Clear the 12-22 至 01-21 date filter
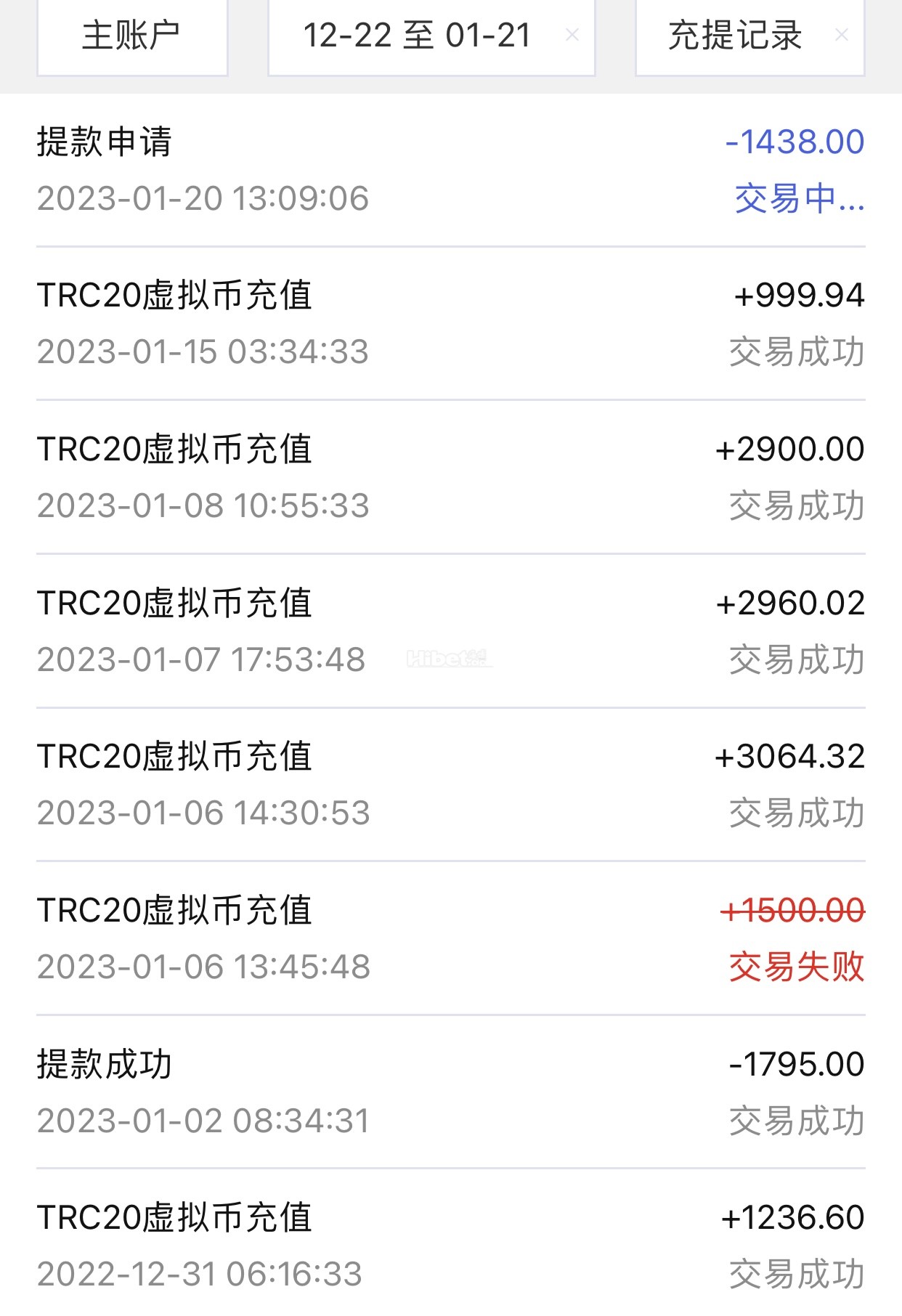Screen dimensions: 902x1316 572,34
